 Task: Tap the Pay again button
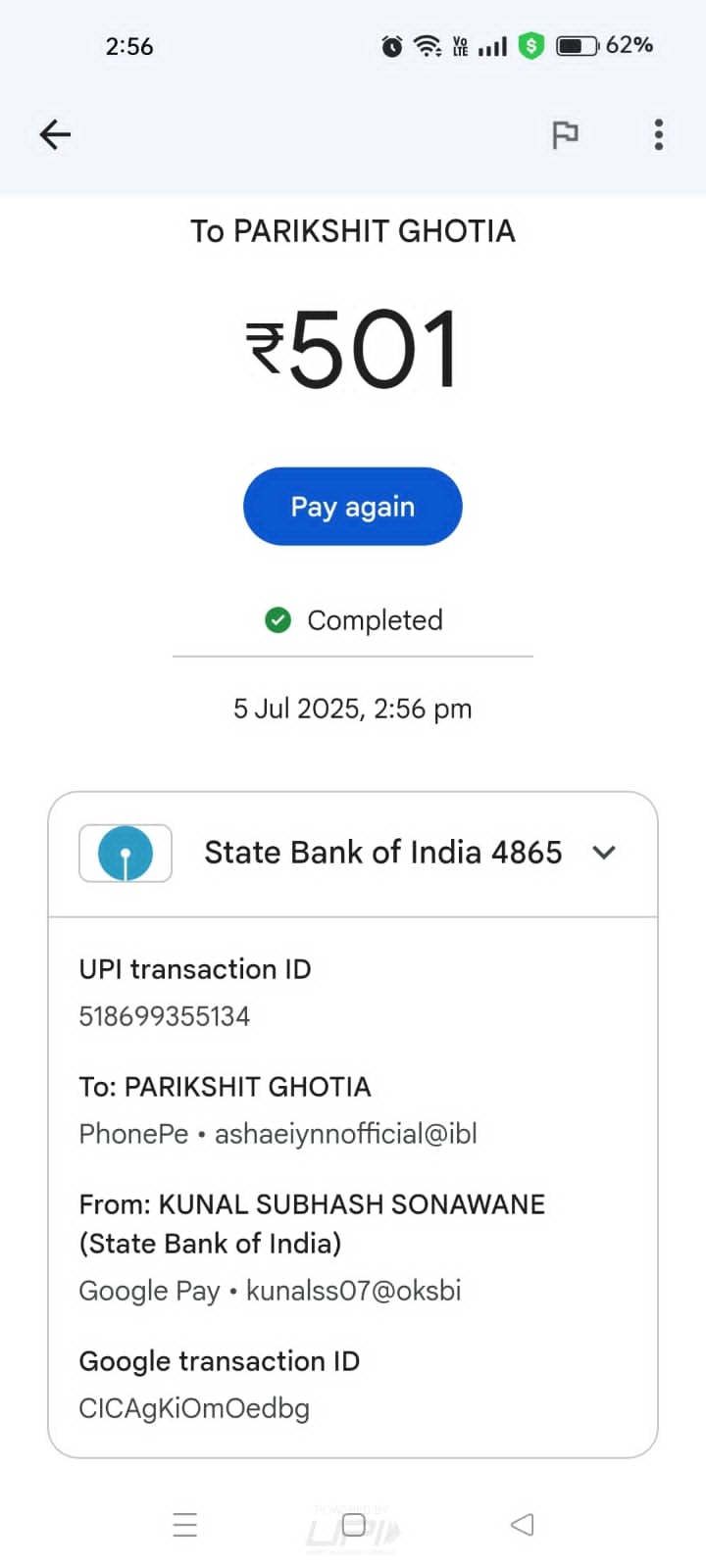(x=352, y=506)
